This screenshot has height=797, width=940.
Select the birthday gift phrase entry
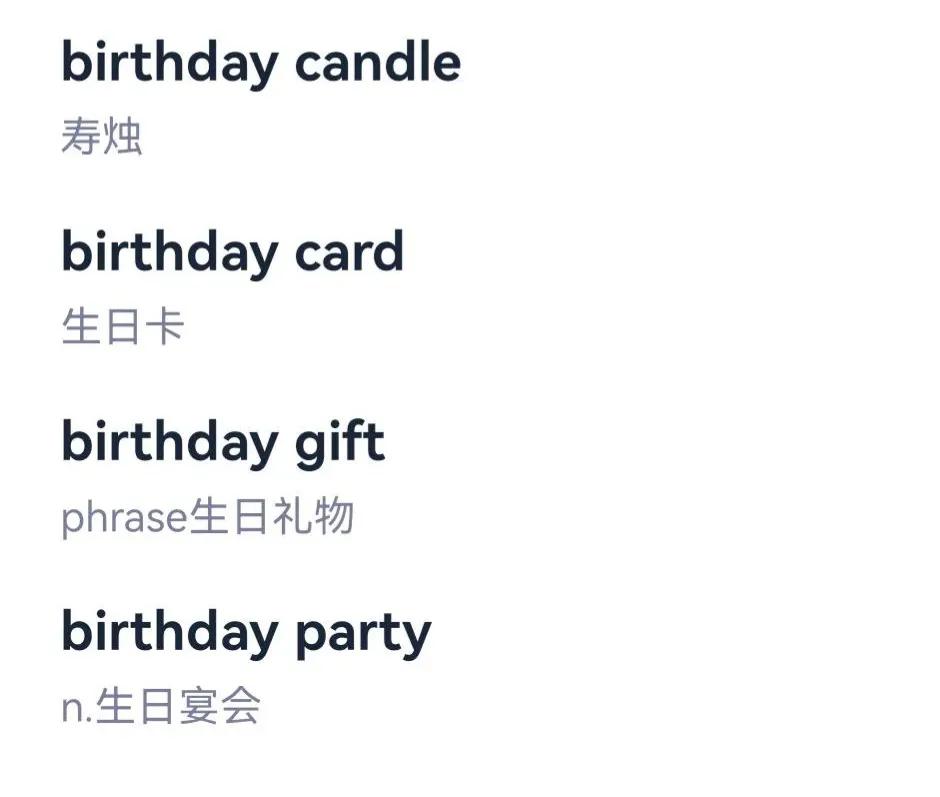pyautogui.click(x=223, y=442)
